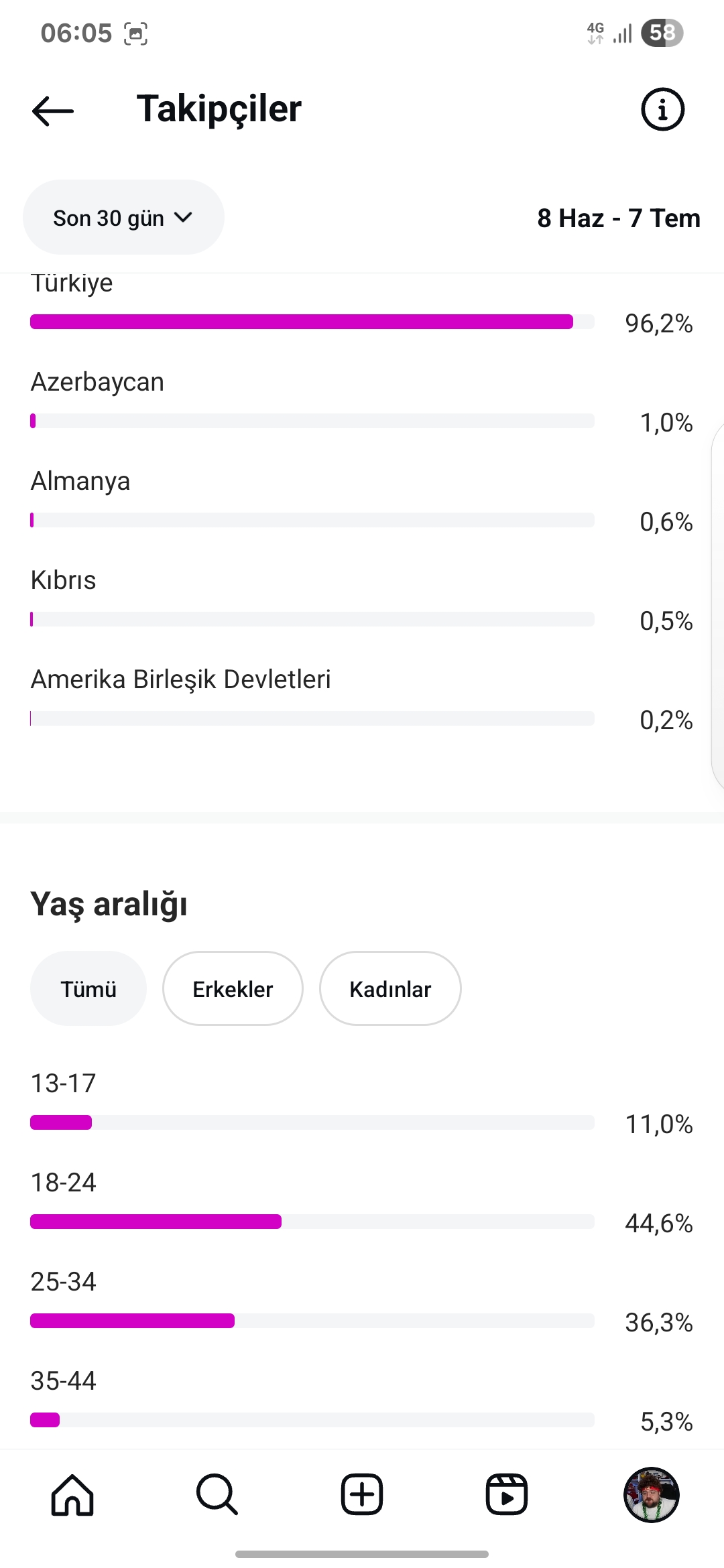This screenshot has height=1568, width=724.
Task: Expand the Son 30 gün date dropdown
Action: tap(123, 217)
